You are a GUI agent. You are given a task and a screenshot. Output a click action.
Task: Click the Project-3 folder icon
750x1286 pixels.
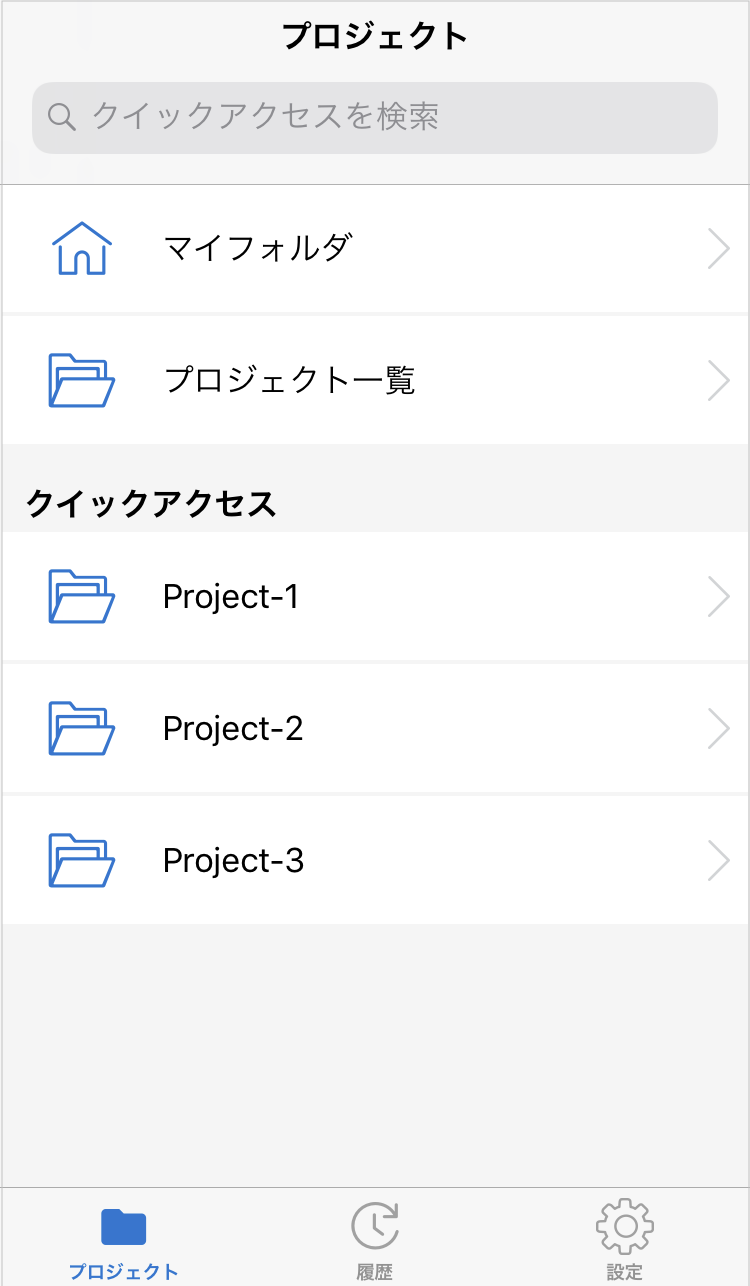[x=81, y=860]
